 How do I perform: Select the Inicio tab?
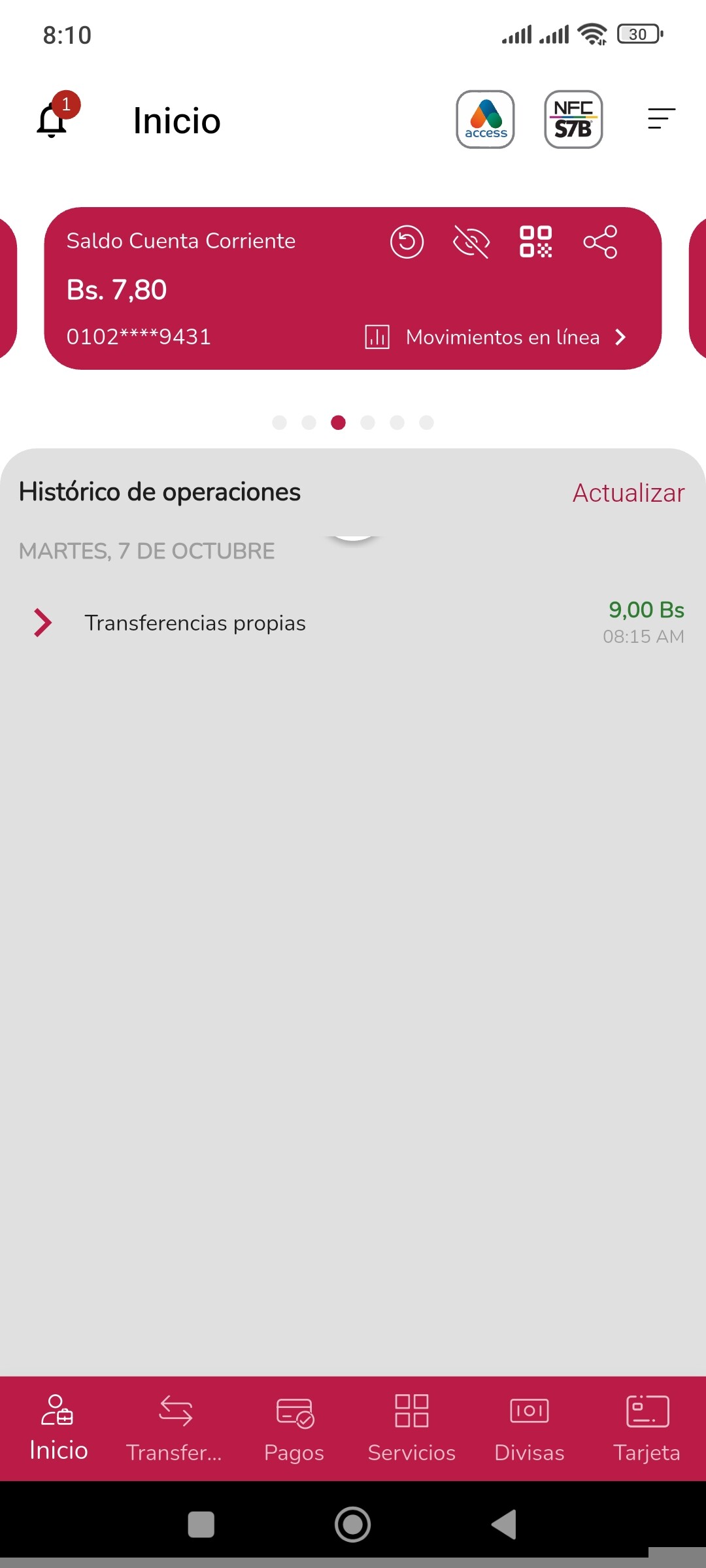pos(59,1428)
